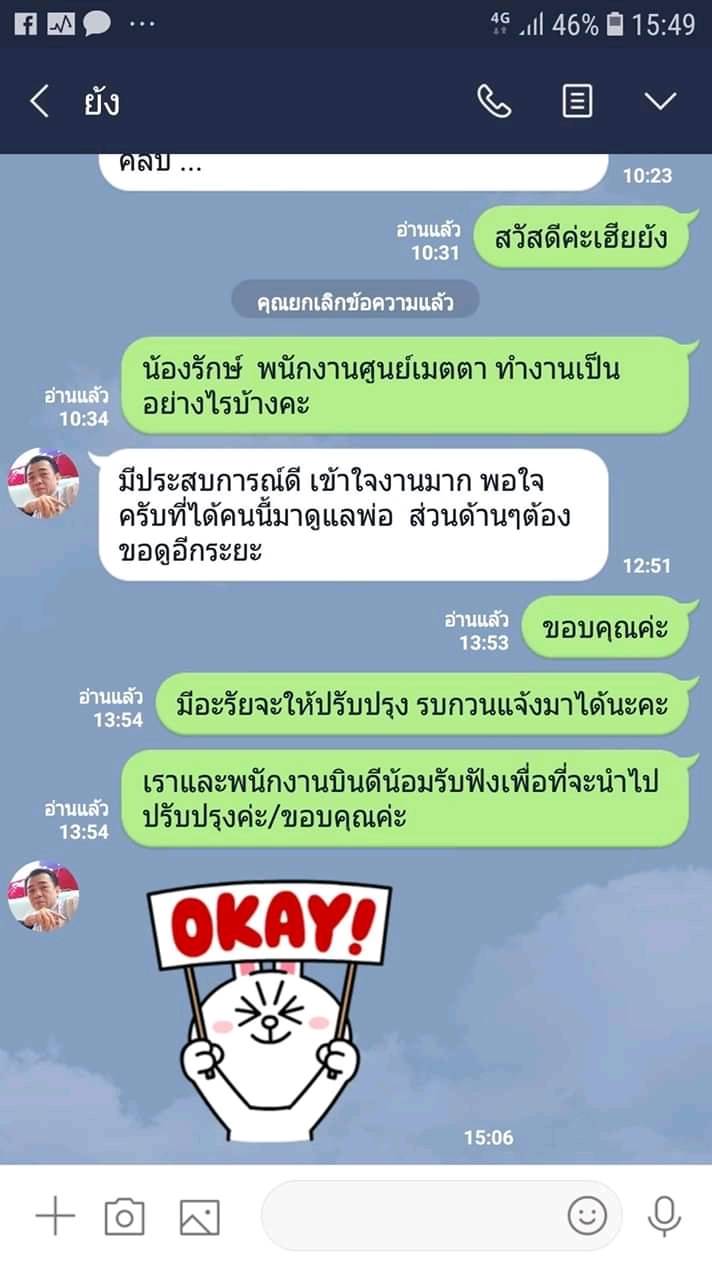Start a voice call with ยัง
The height and width of the screenshot is (1265, 712).
[x=494, y=102]
